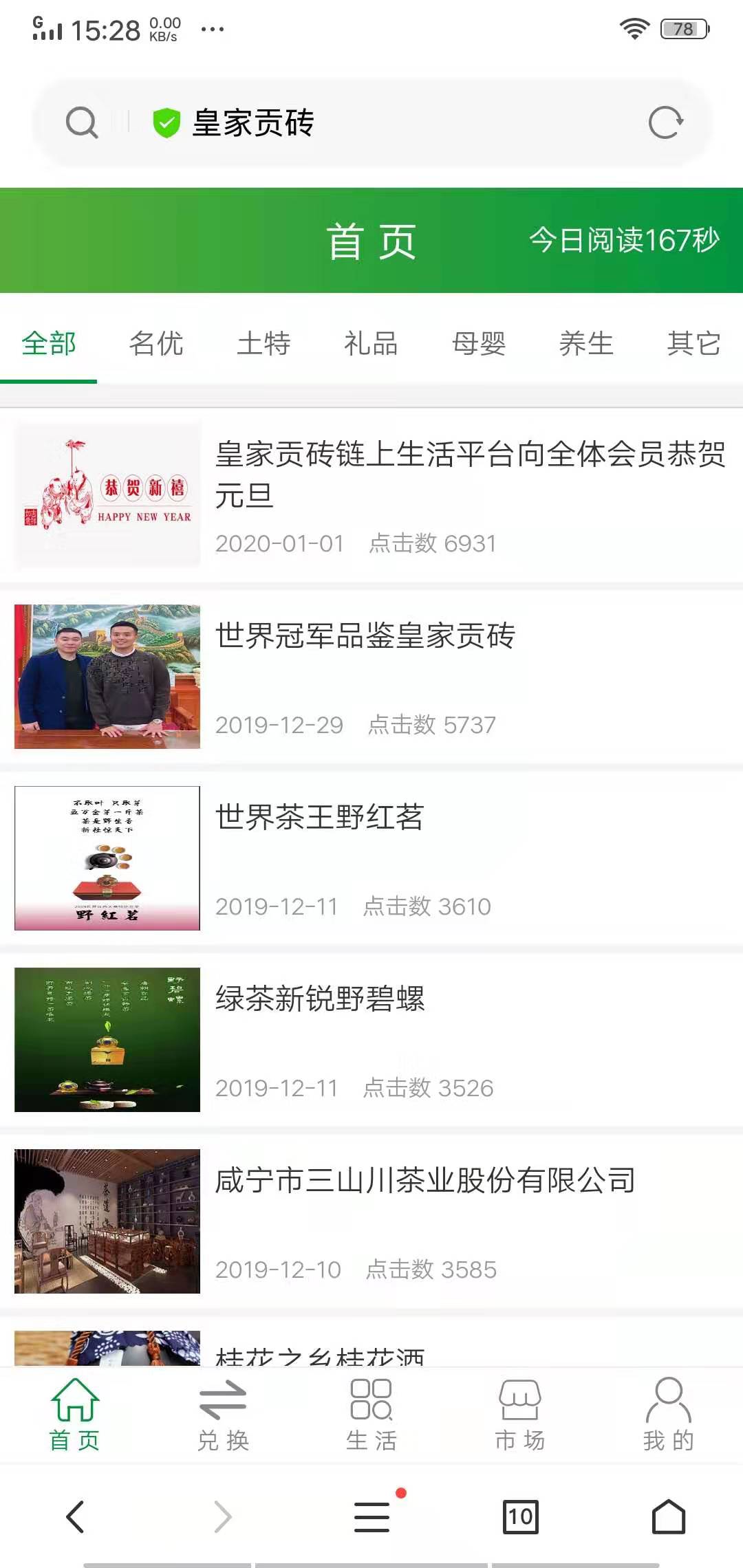Tap 今日阅读167秒 reading time indicator
Image resolution: width=743 pixels, height=1568 pixels.
point(623,242)
